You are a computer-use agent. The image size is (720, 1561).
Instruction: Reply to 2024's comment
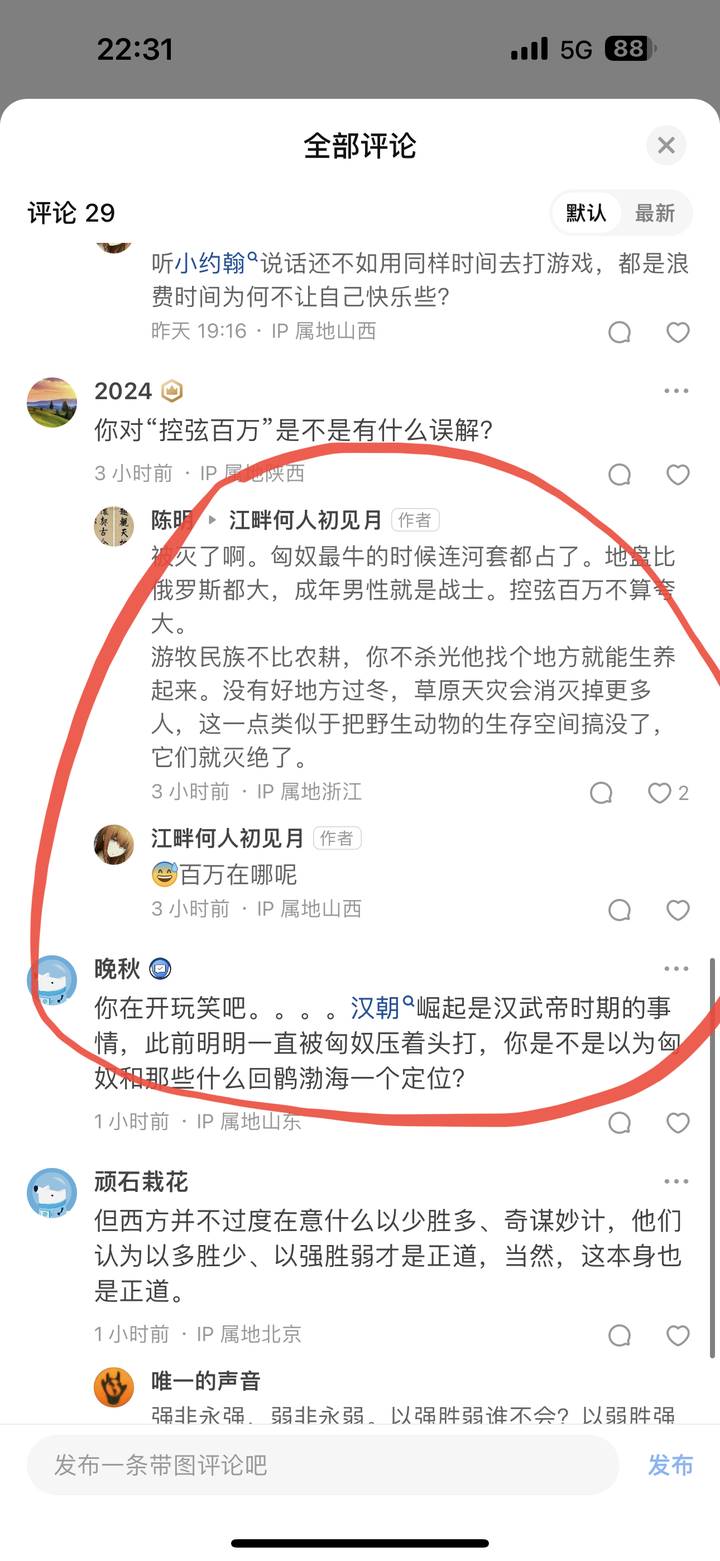click(620, 474)
